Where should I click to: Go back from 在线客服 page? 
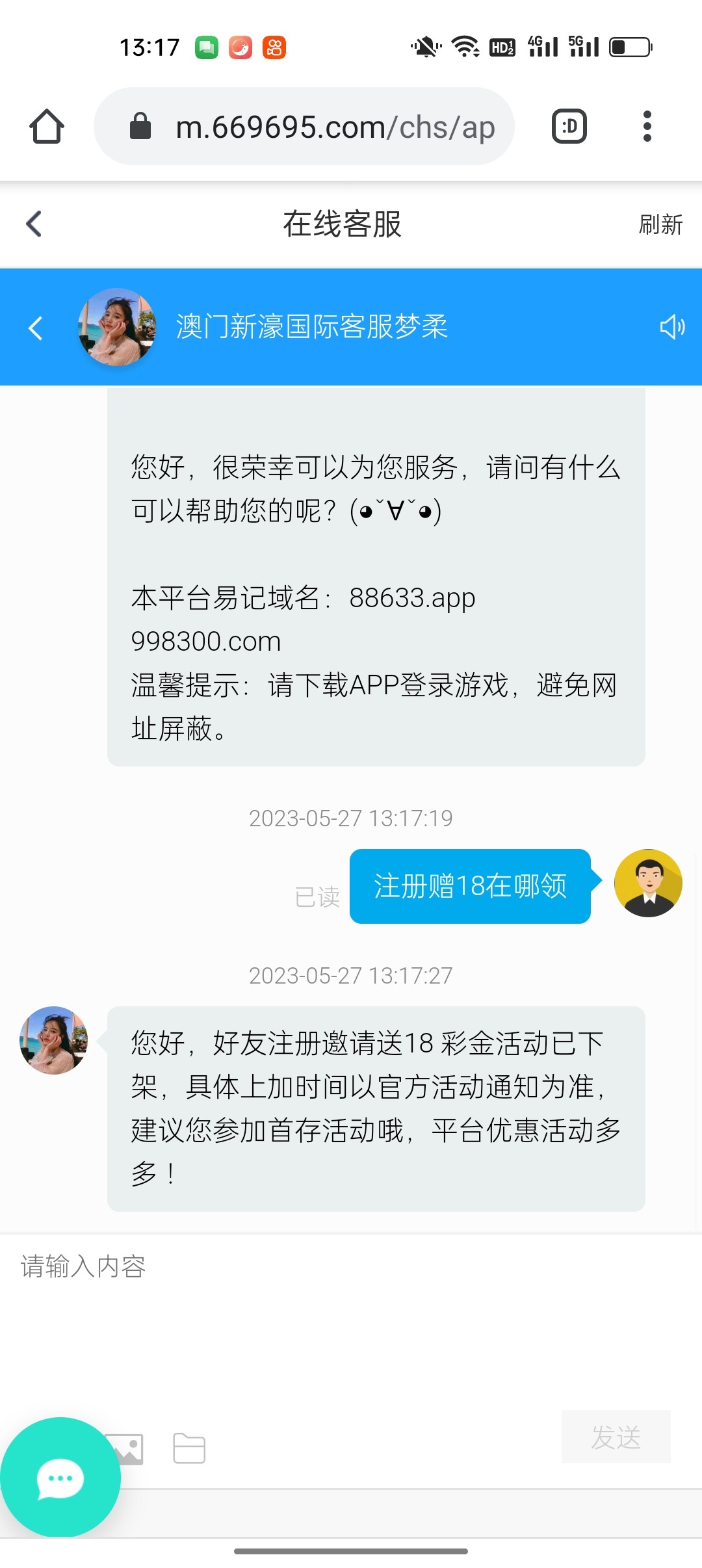(34, 224)
